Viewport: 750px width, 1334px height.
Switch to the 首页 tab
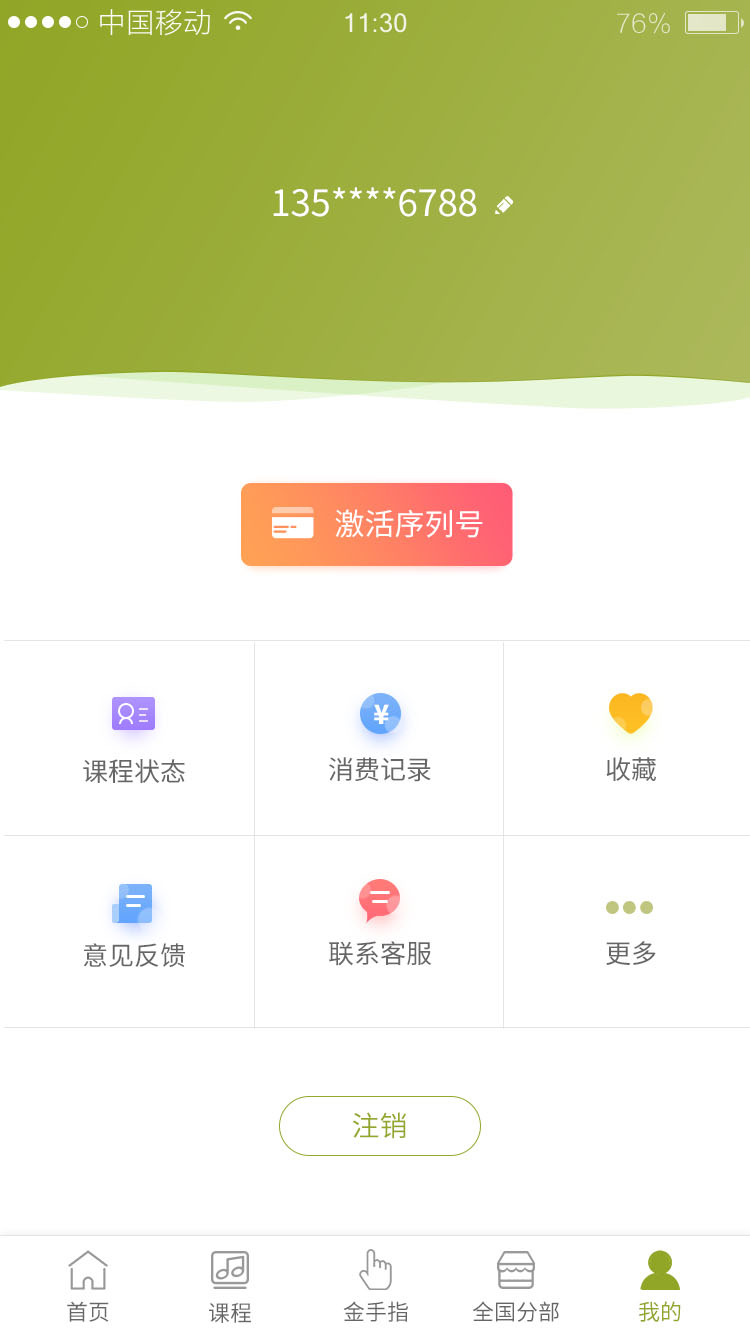[88, 1287]
